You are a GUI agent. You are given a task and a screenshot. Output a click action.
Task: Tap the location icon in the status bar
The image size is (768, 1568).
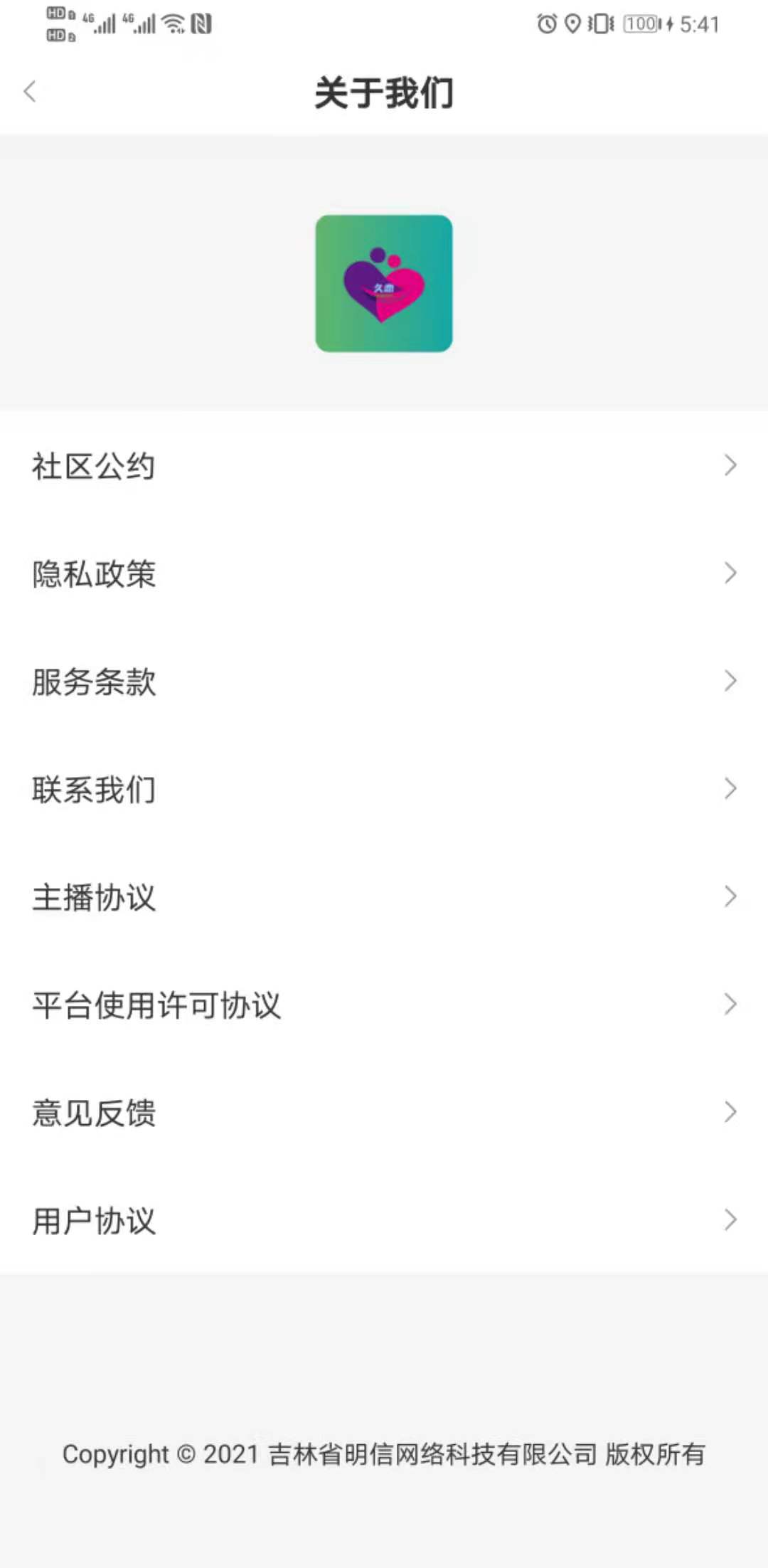[x=573, y=24]
